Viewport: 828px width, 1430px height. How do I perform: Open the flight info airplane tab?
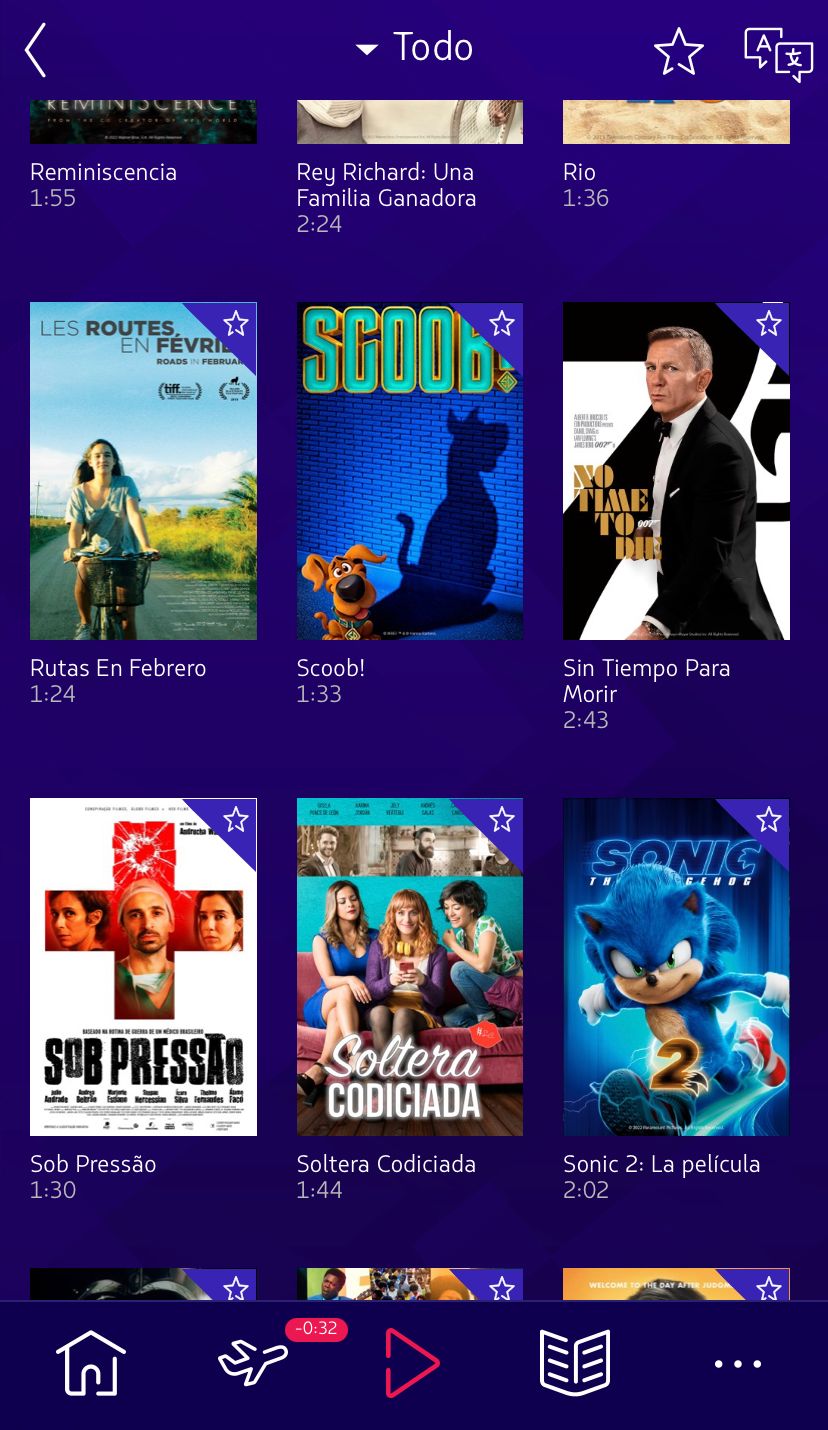point(254,1363)
